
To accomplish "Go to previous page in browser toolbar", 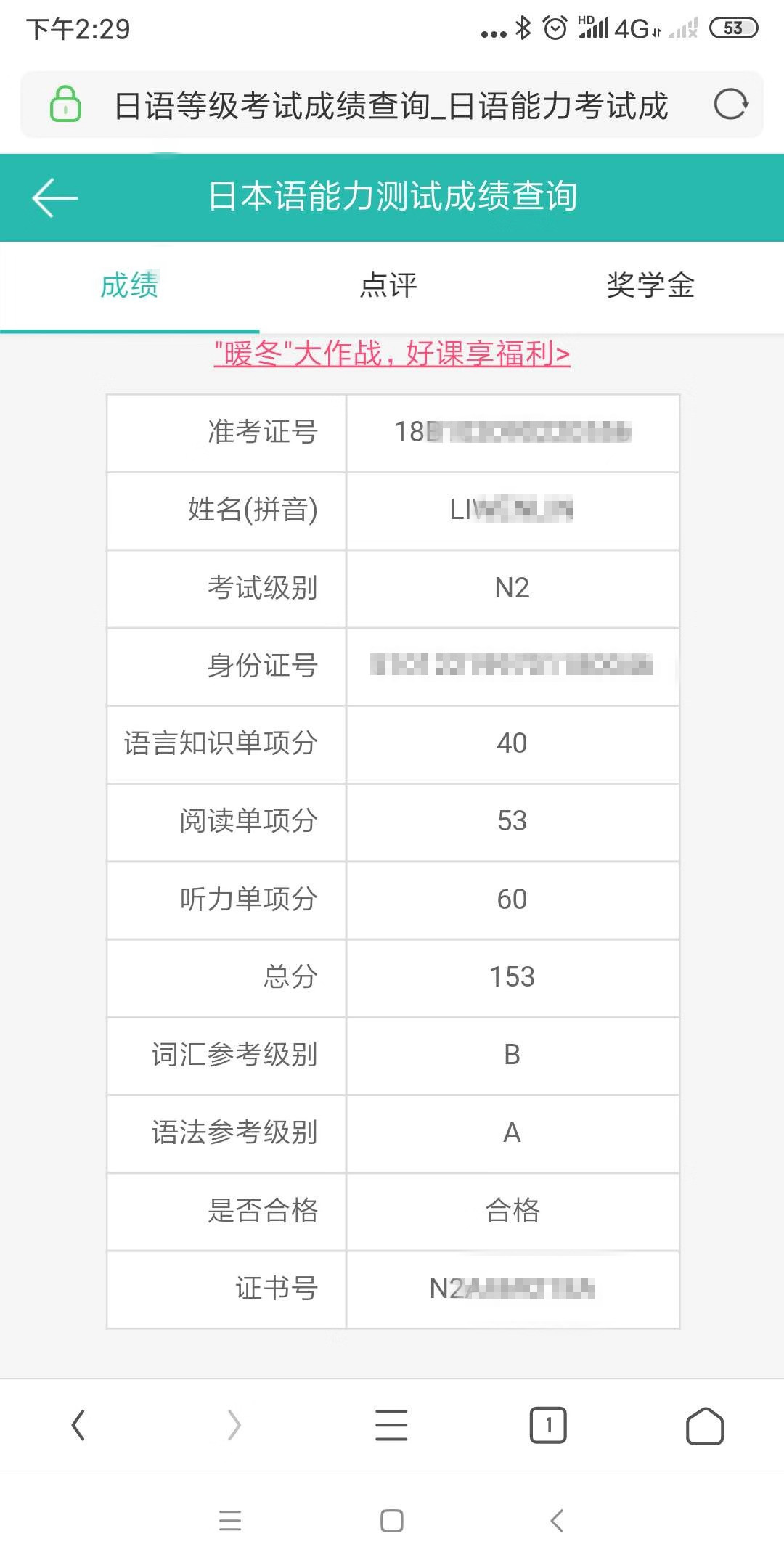I will coord(78,1425).
